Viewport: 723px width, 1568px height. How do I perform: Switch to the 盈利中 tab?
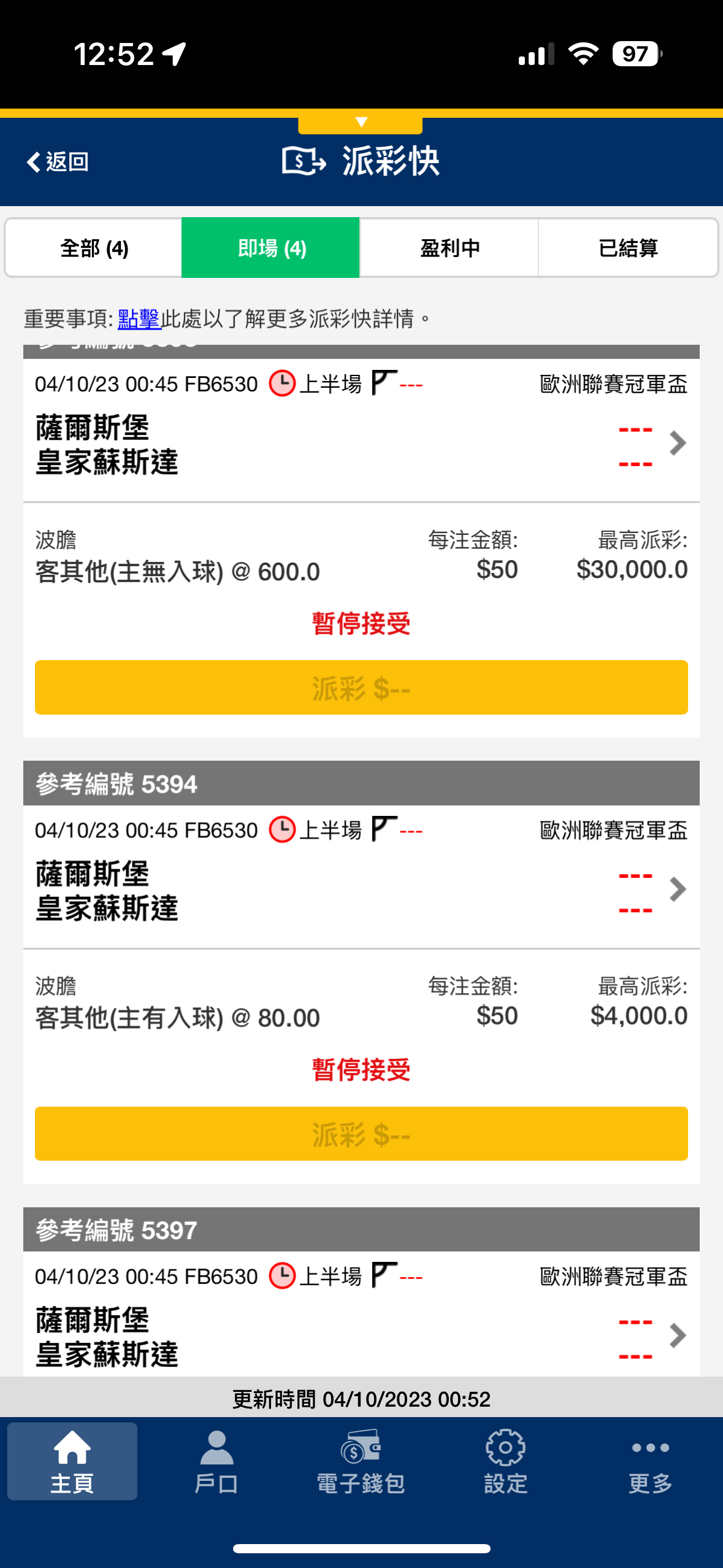449,248
